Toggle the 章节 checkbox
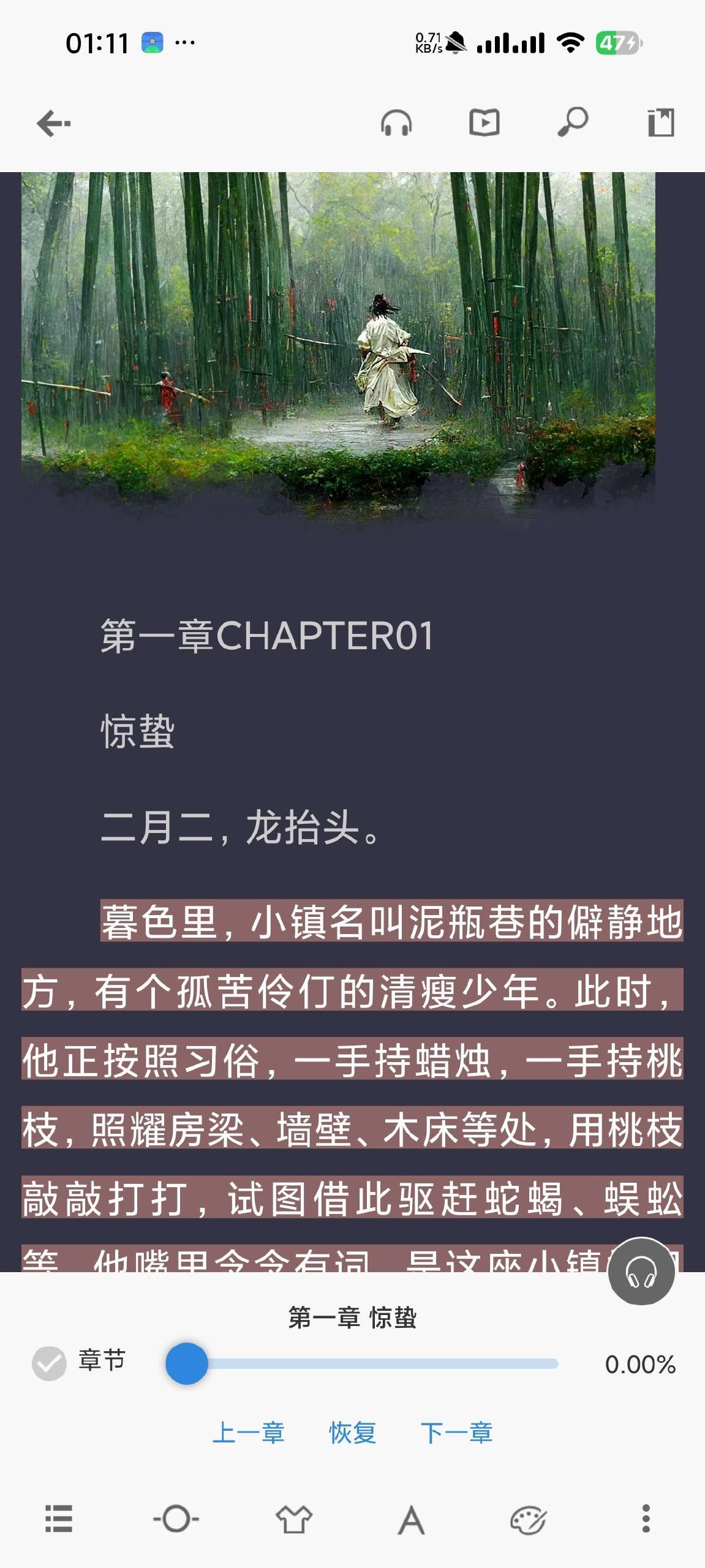Viewport: 705px width, 1568px height. 49,1363
